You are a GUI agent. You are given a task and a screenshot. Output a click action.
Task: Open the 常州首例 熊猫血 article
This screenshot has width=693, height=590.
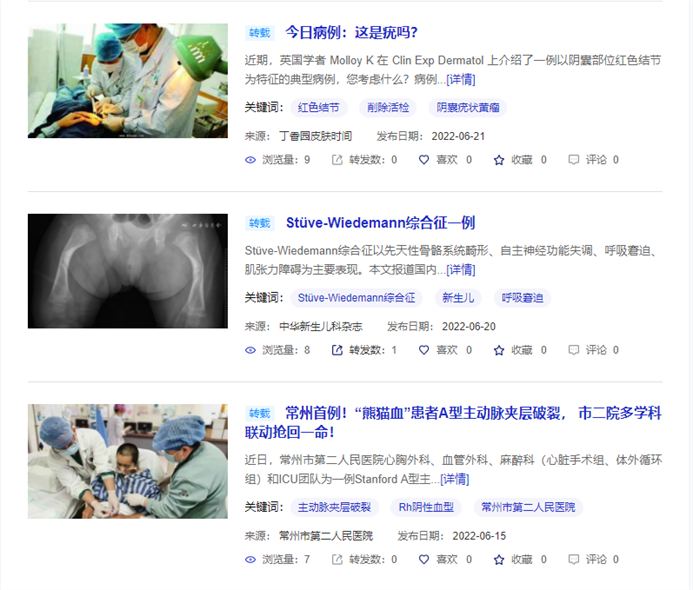[x=473, y=413]
